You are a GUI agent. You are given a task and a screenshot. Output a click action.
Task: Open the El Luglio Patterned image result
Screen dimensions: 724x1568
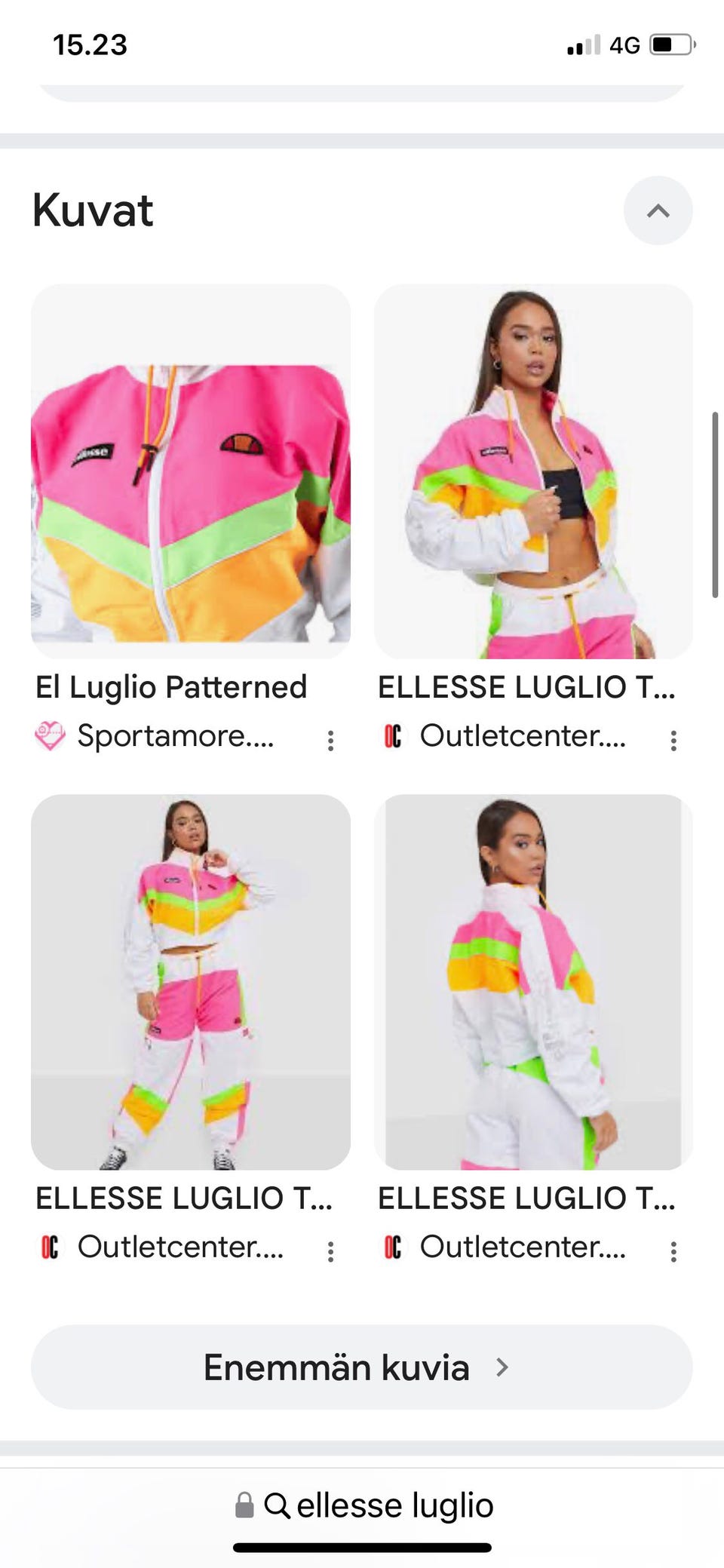coord(191,471)
